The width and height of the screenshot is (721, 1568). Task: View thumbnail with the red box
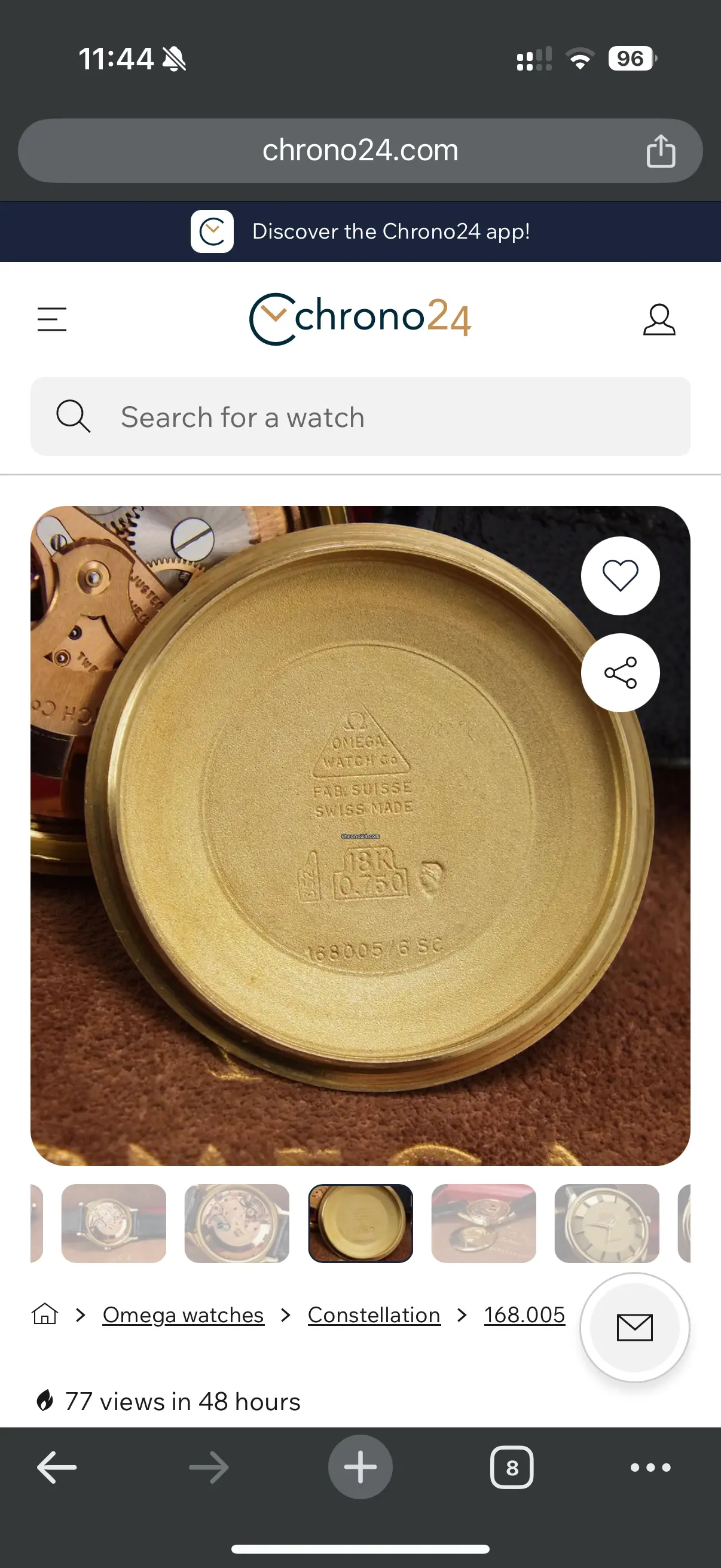(484, 1223)
